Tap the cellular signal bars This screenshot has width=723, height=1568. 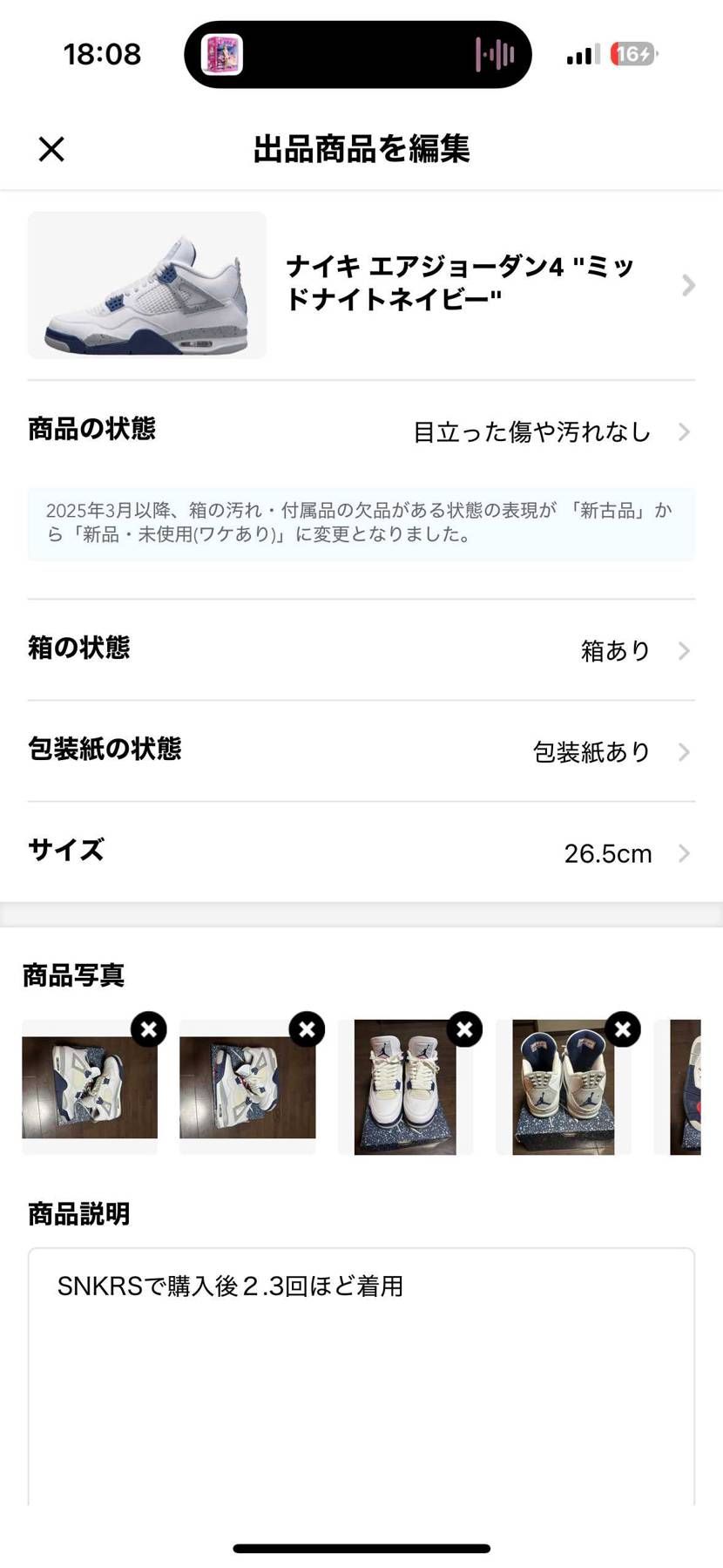click(x=582, y=54)
